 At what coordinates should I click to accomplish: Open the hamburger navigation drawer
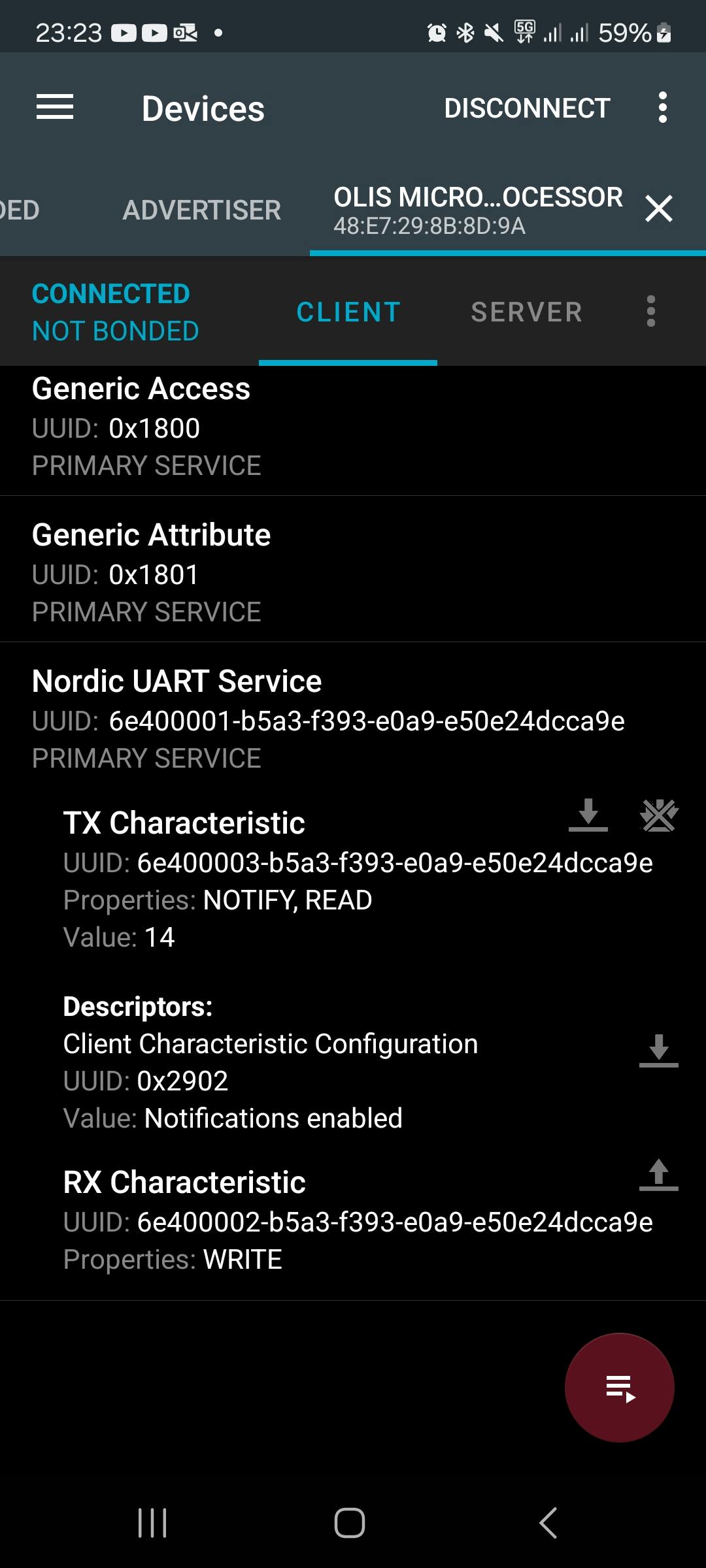coord(55,107)
